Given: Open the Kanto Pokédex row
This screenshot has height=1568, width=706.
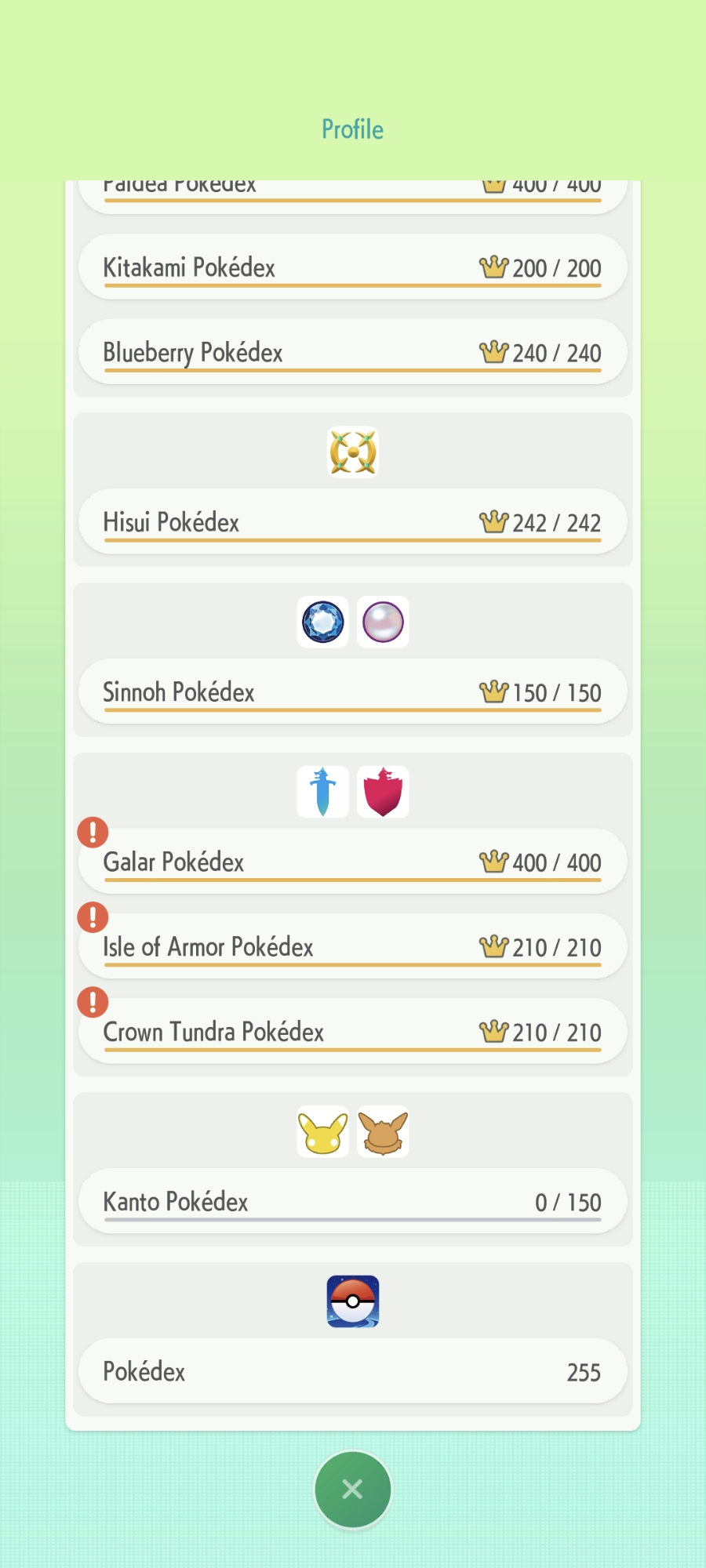Looking at the screenshot, I should point(352,1201).
